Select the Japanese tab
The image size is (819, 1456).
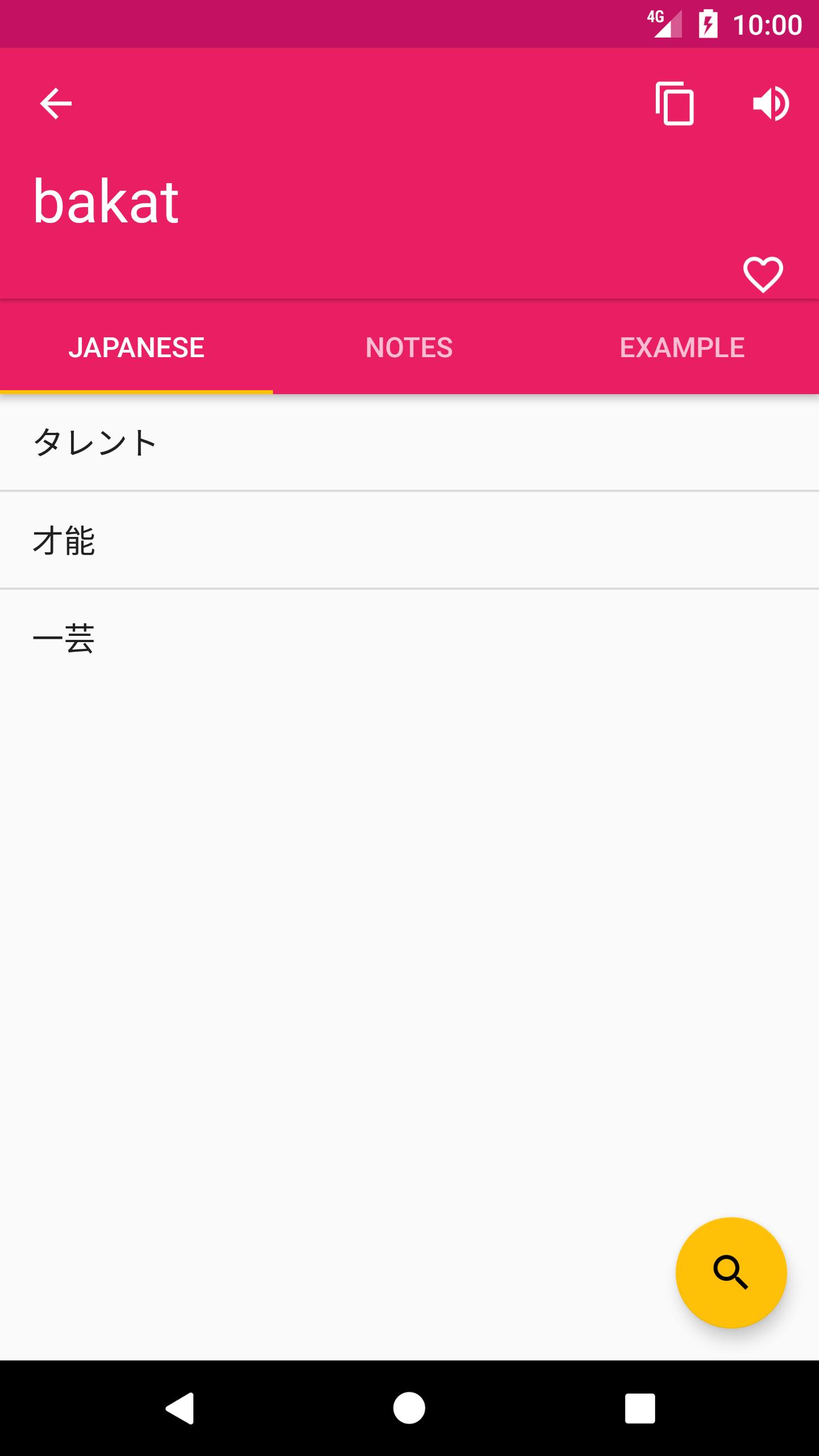136,348
